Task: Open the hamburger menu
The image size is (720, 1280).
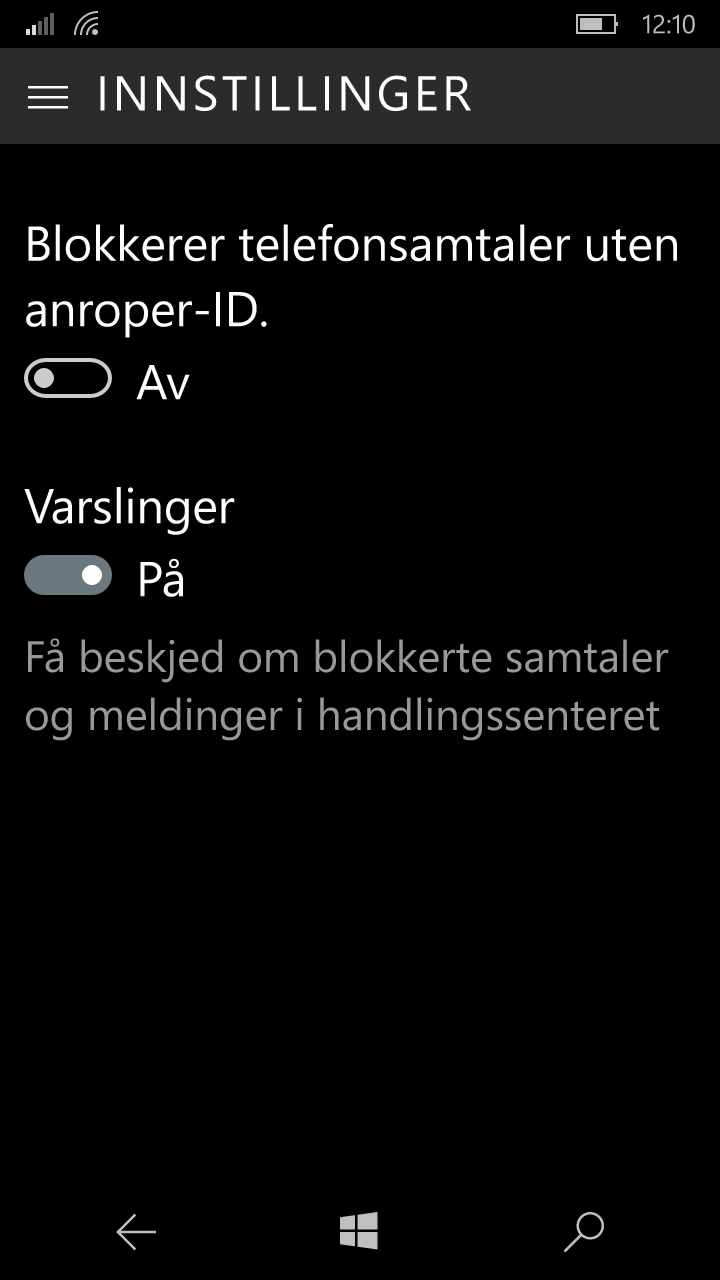Action: tap(48, 97)
